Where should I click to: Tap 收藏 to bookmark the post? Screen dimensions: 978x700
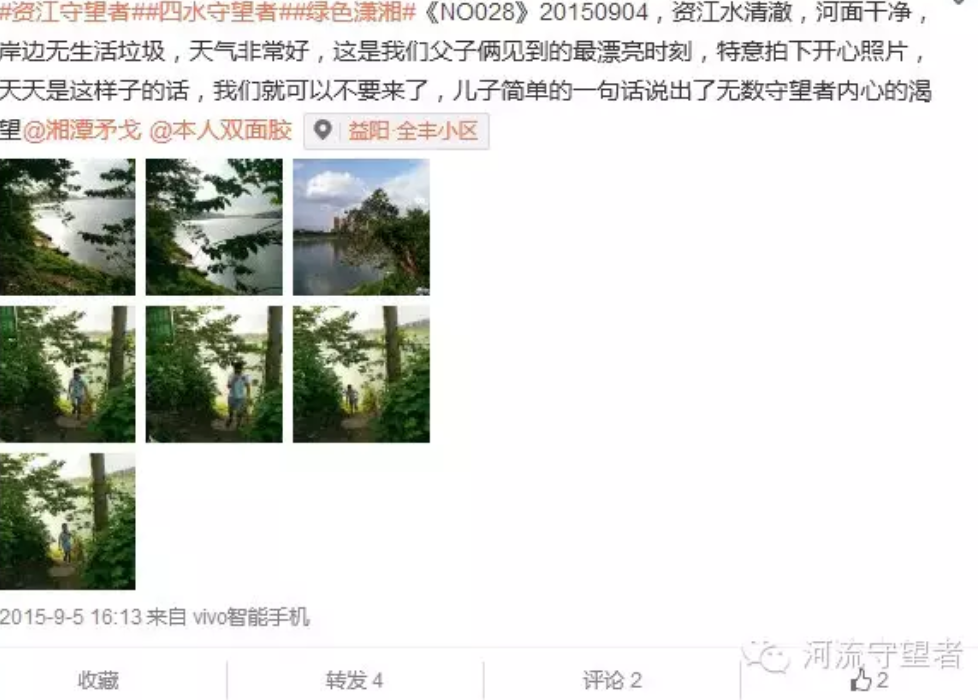point(98,681)
